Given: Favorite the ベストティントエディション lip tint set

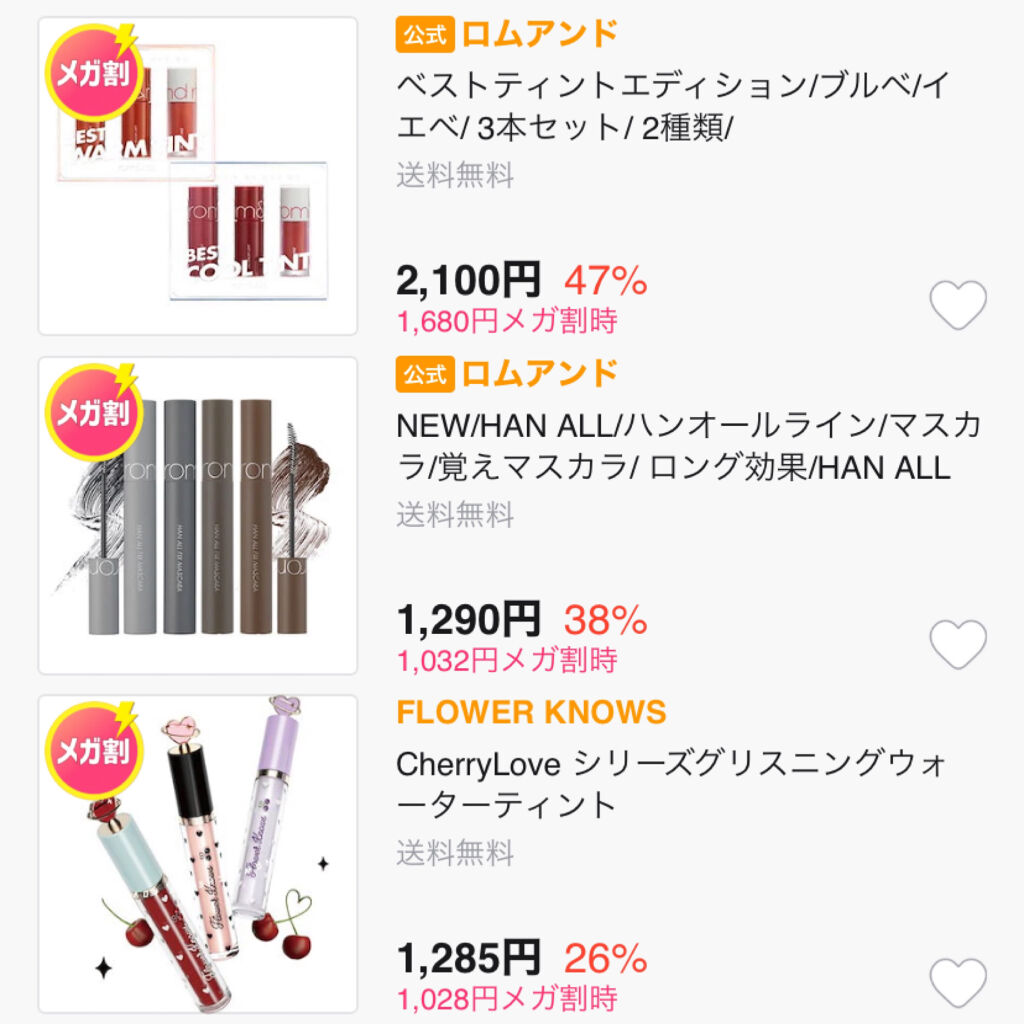Looking at the screenshot, I should pos(958,305).
